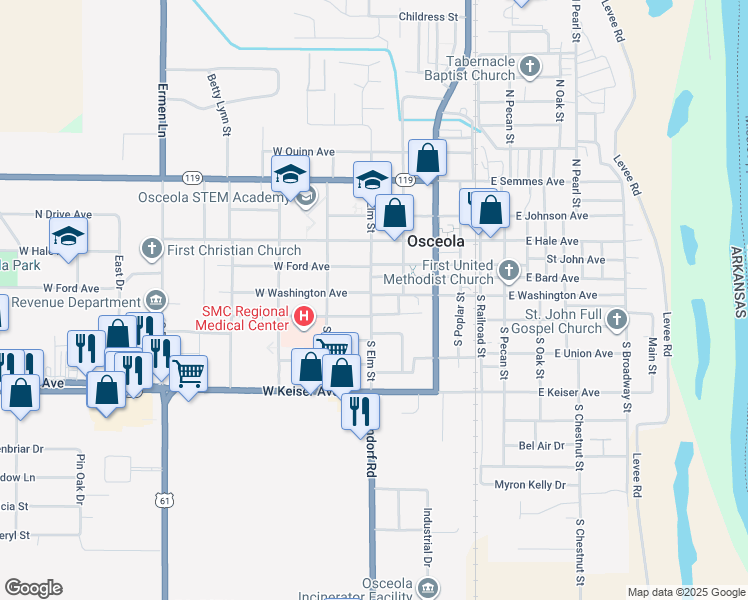
Task: Open the school marker below W Quinn Ave
Action: [x=290, y=176]
